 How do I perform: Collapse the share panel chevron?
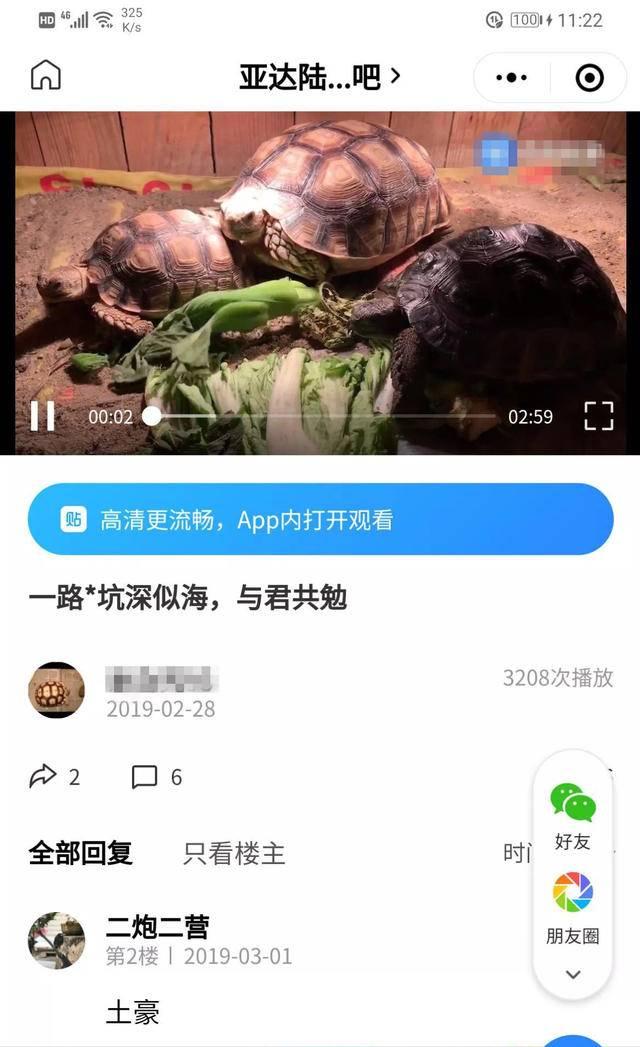(573, 974)
